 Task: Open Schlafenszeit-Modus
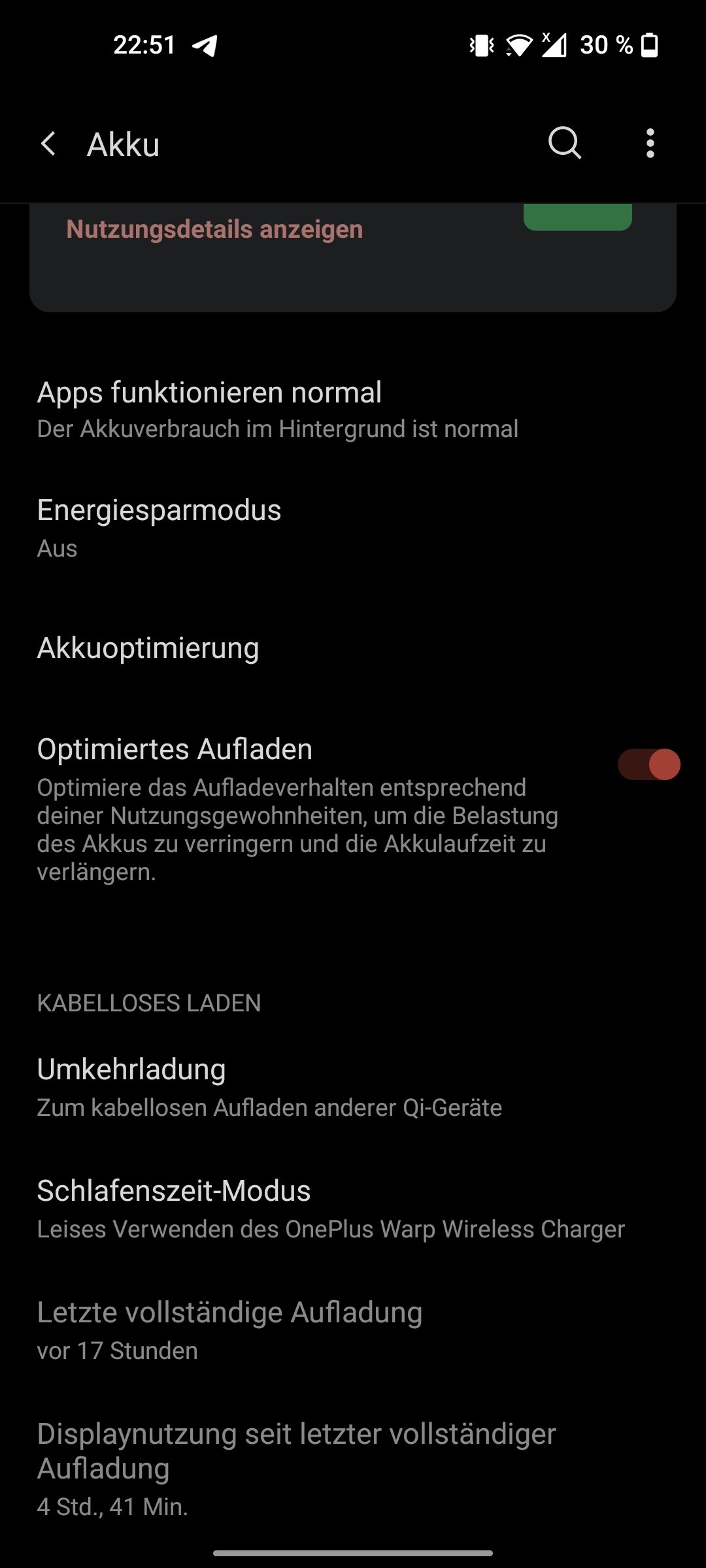tap(353, 1209)
